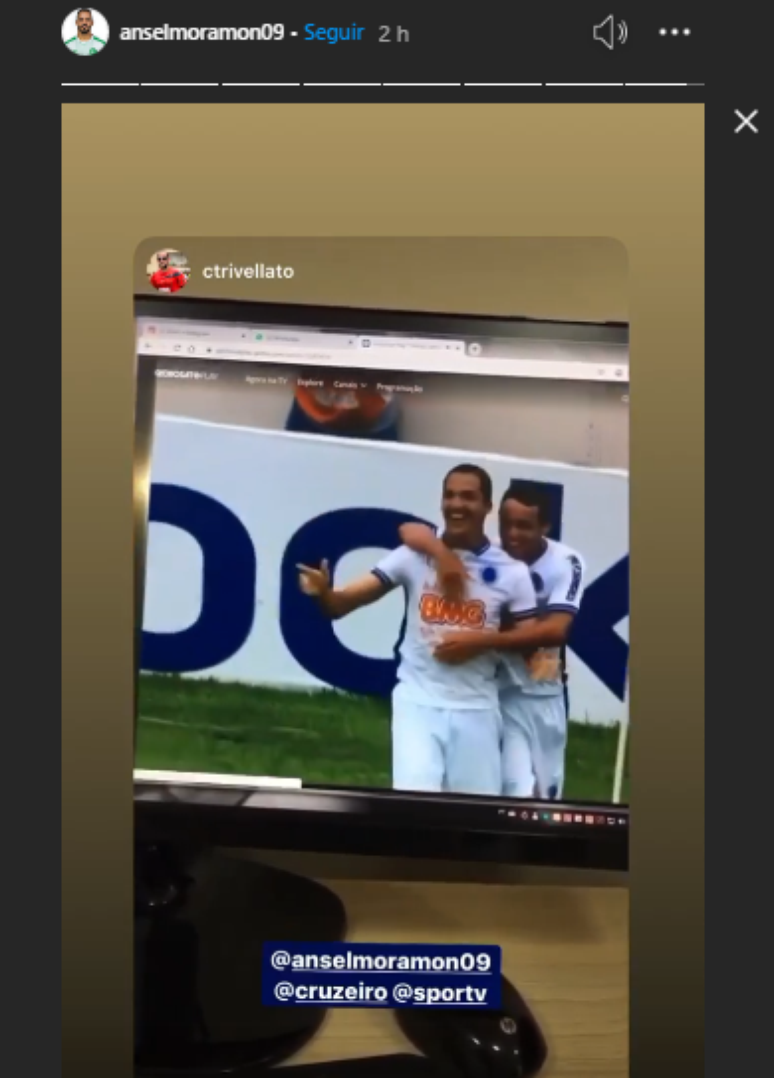Open the reshared ctrivellato story

tap(248, 271)
